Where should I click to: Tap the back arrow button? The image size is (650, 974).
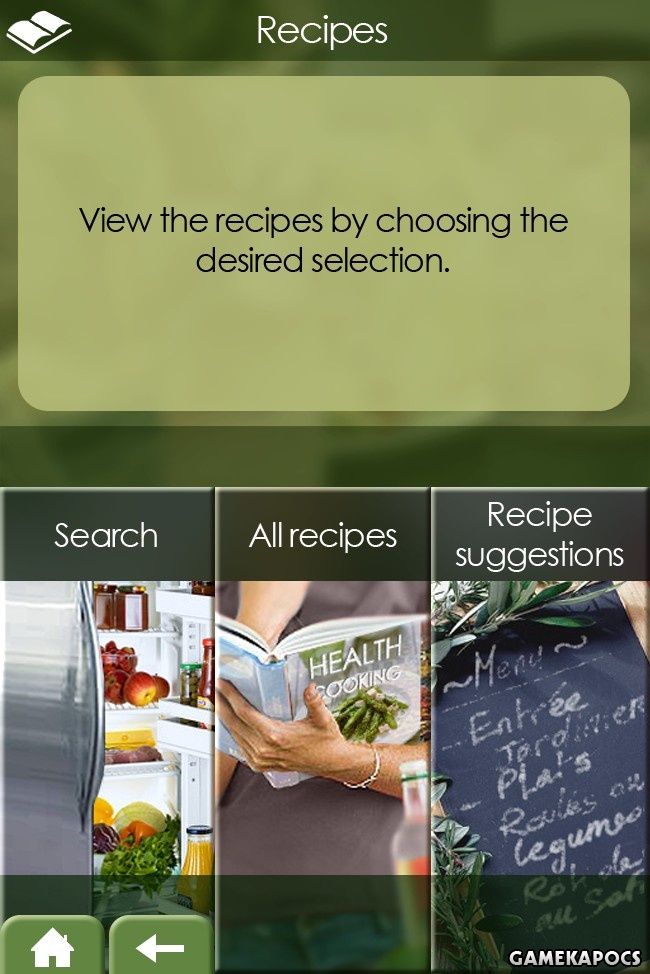(160, 946)
